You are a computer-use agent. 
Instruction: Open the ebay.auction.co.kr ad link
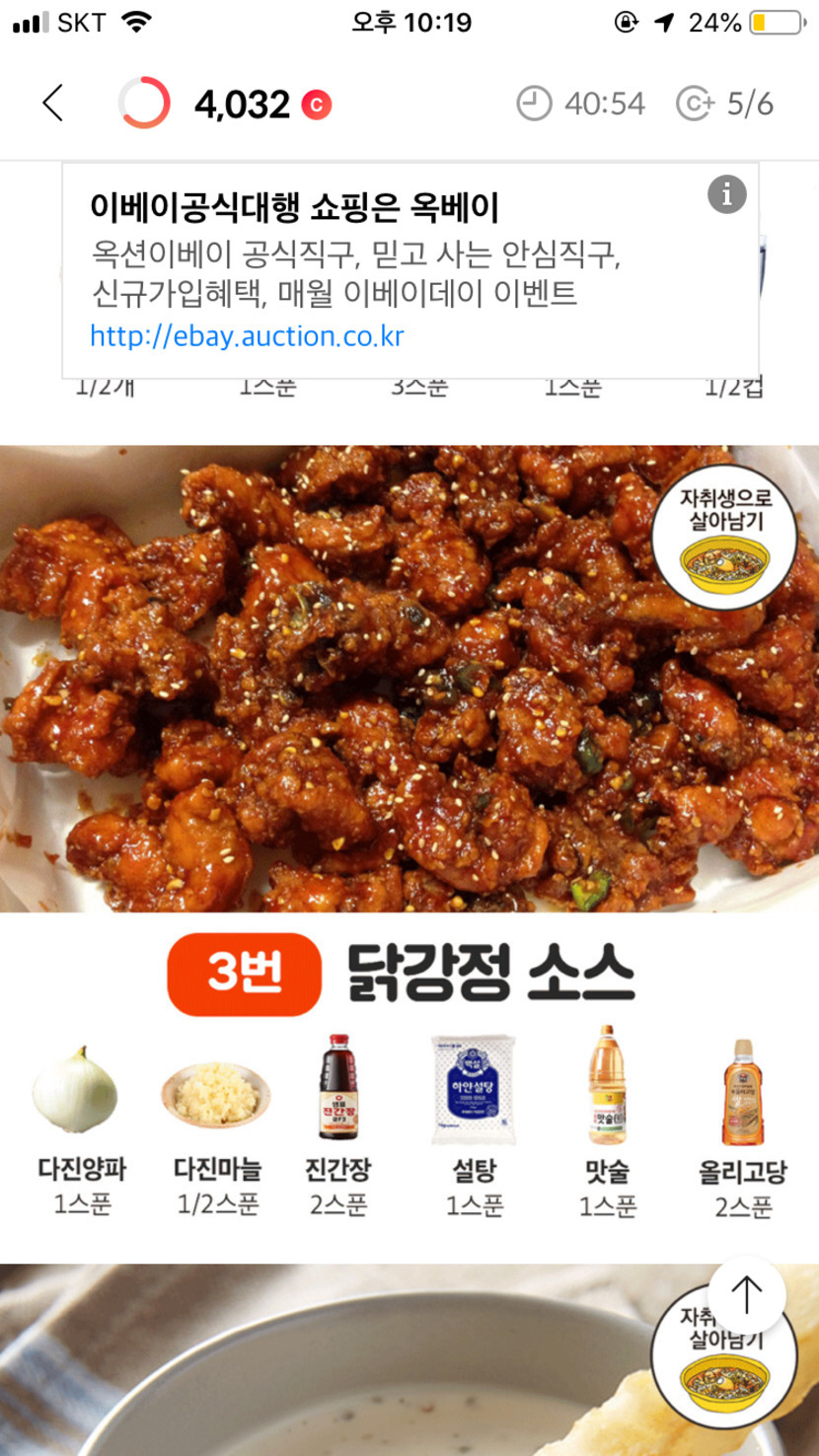(x=247, y=336)
